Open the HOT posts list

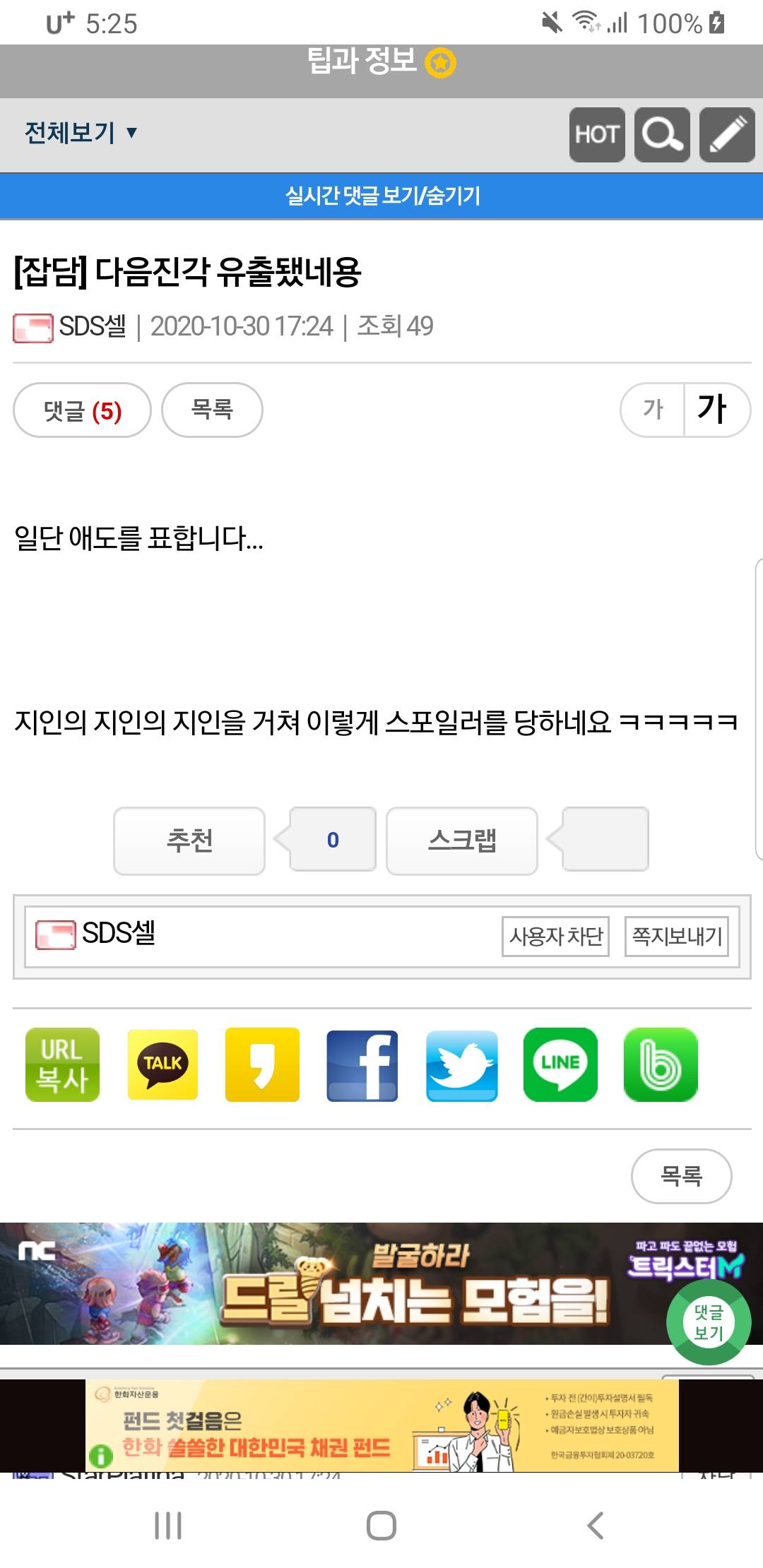[x=597, y=135]
